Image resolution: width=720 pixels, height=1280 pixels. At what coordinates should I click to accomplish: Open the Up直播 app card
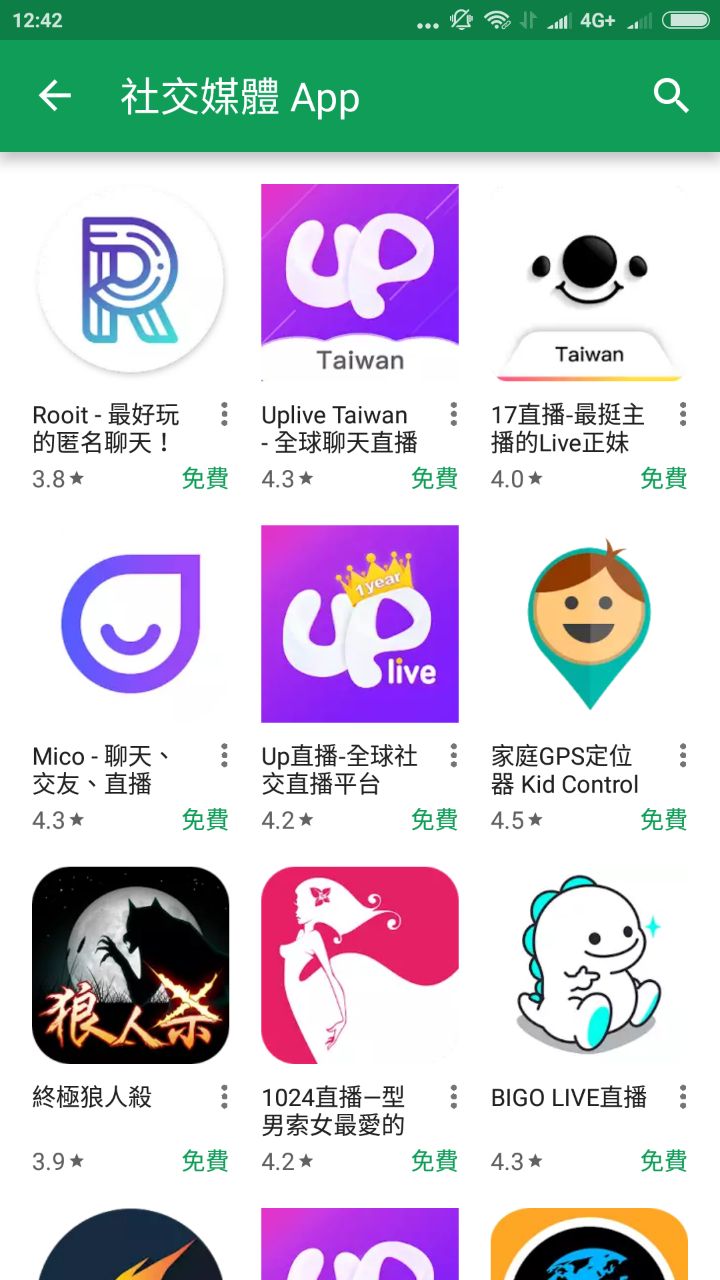360,624
